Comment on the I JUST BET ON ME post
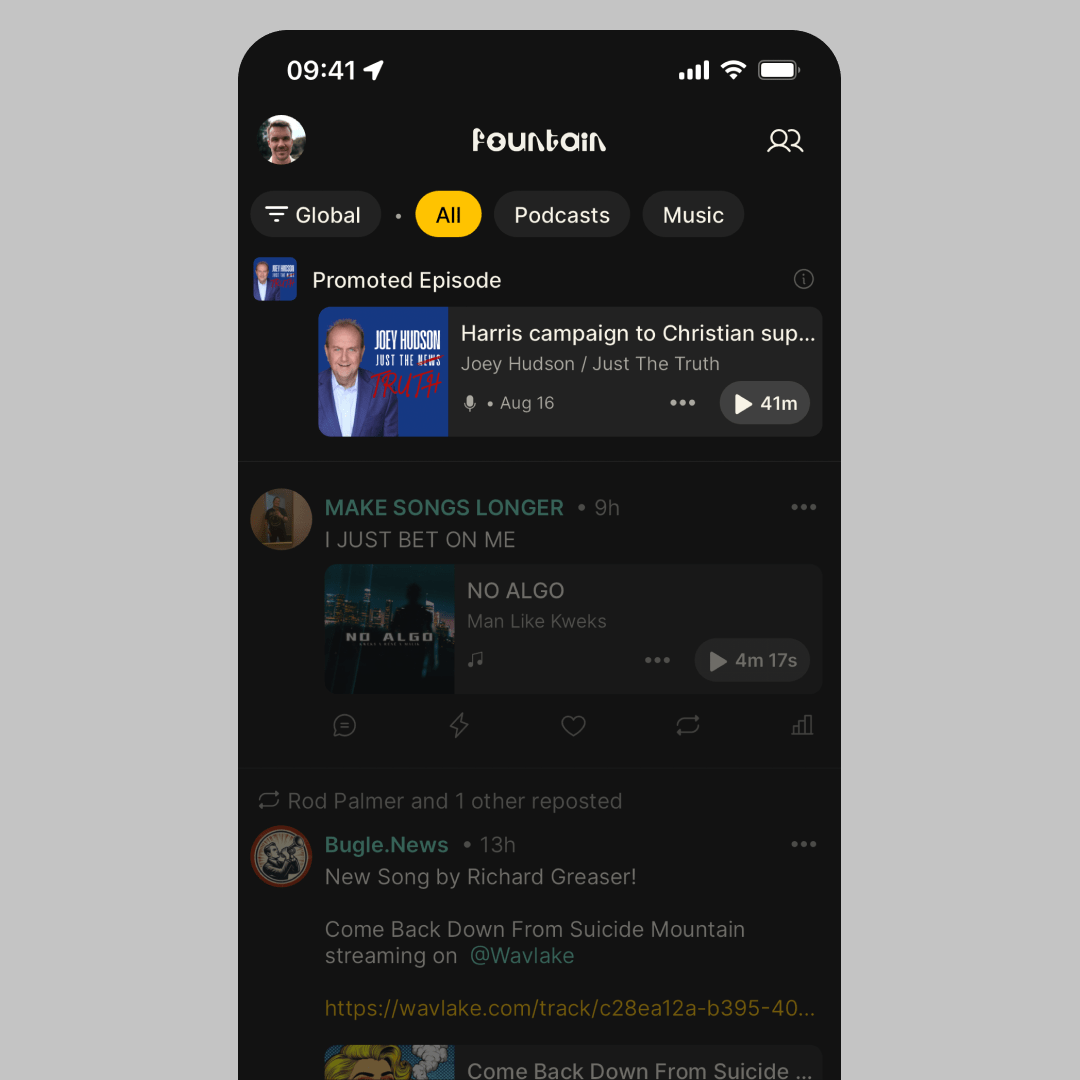The width and height of the screenshot is (1080, 1080). coord(344,726)
